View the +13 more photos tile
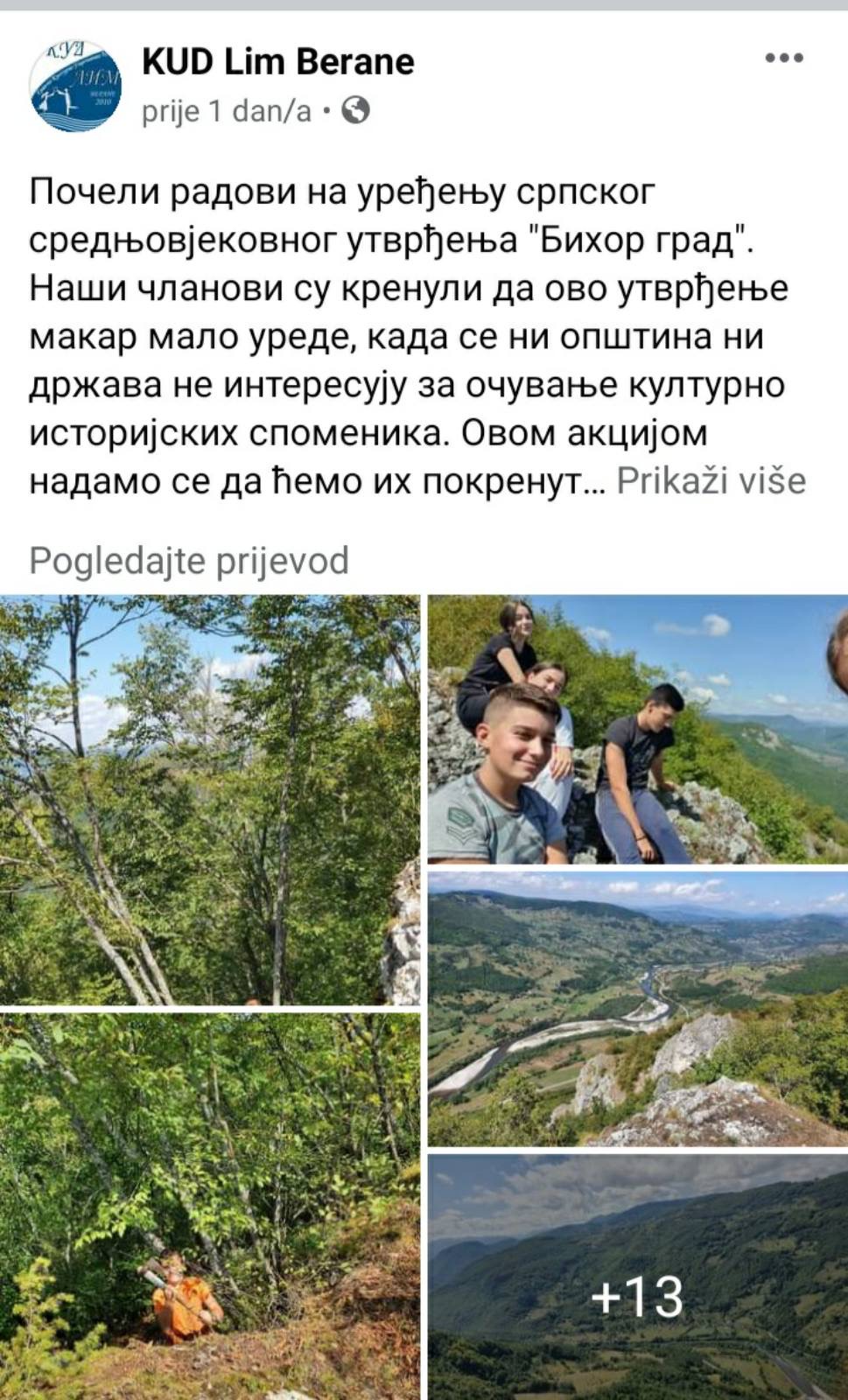This screenshot has height=1400, width=848. click(638, 1277)
